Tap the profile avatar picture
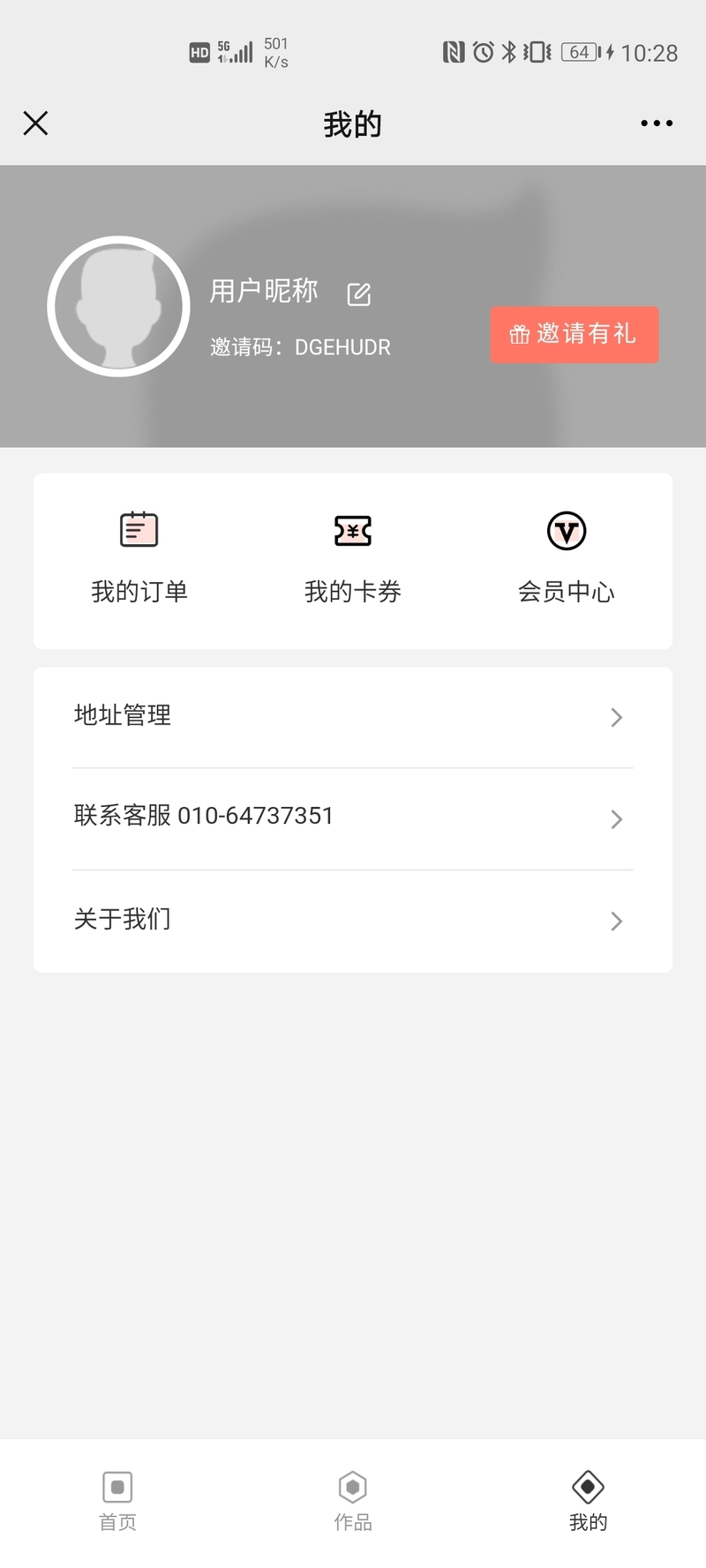This screenshot has height=1568, width=706. pos(118,306)
